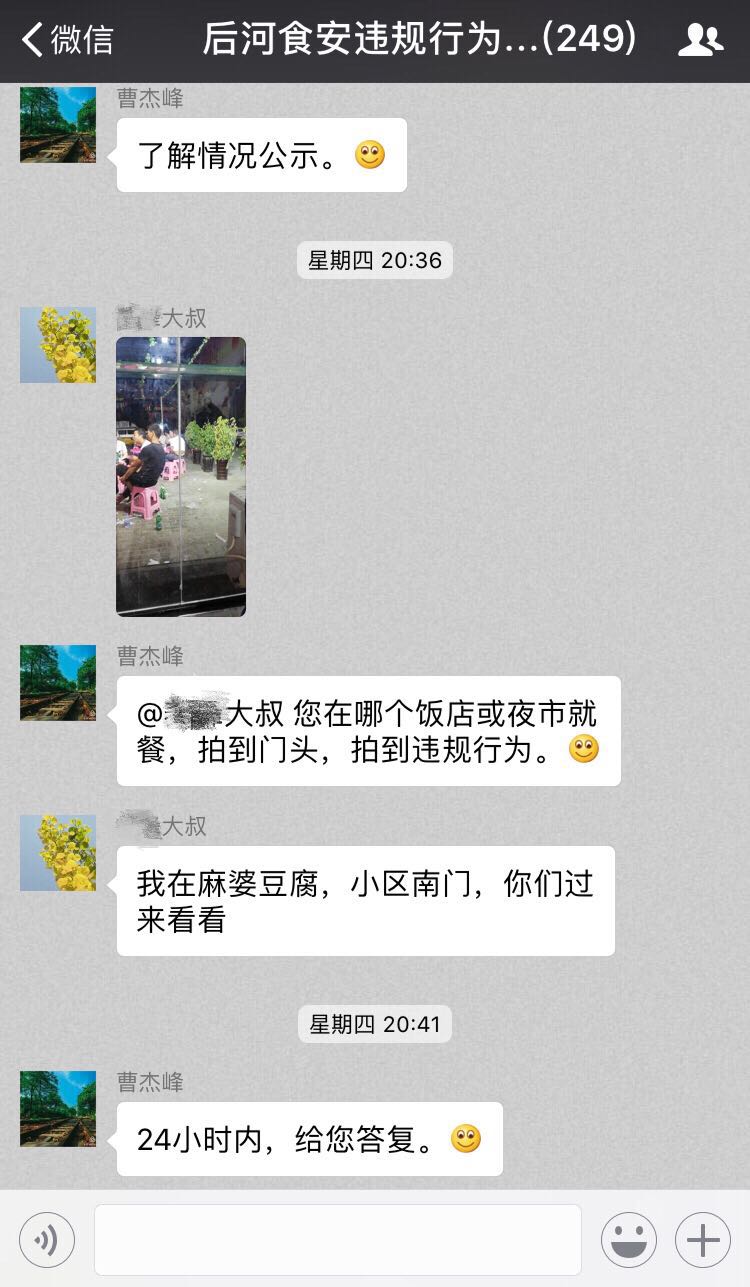Tap 曹杰峰's avatar beside 了解情况公示
This screenshot has width=750, height=1287.
click(x=58, y=124)
